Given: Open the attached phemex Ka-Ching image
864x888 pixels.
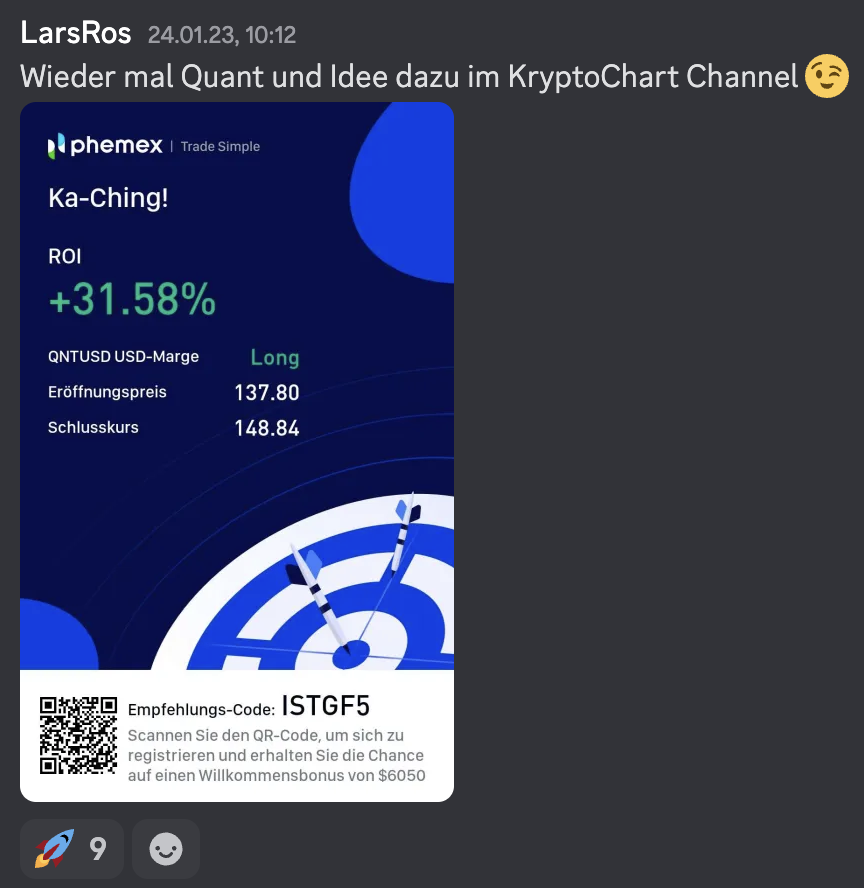Looking at the screenshot, I should coord(237,450).
